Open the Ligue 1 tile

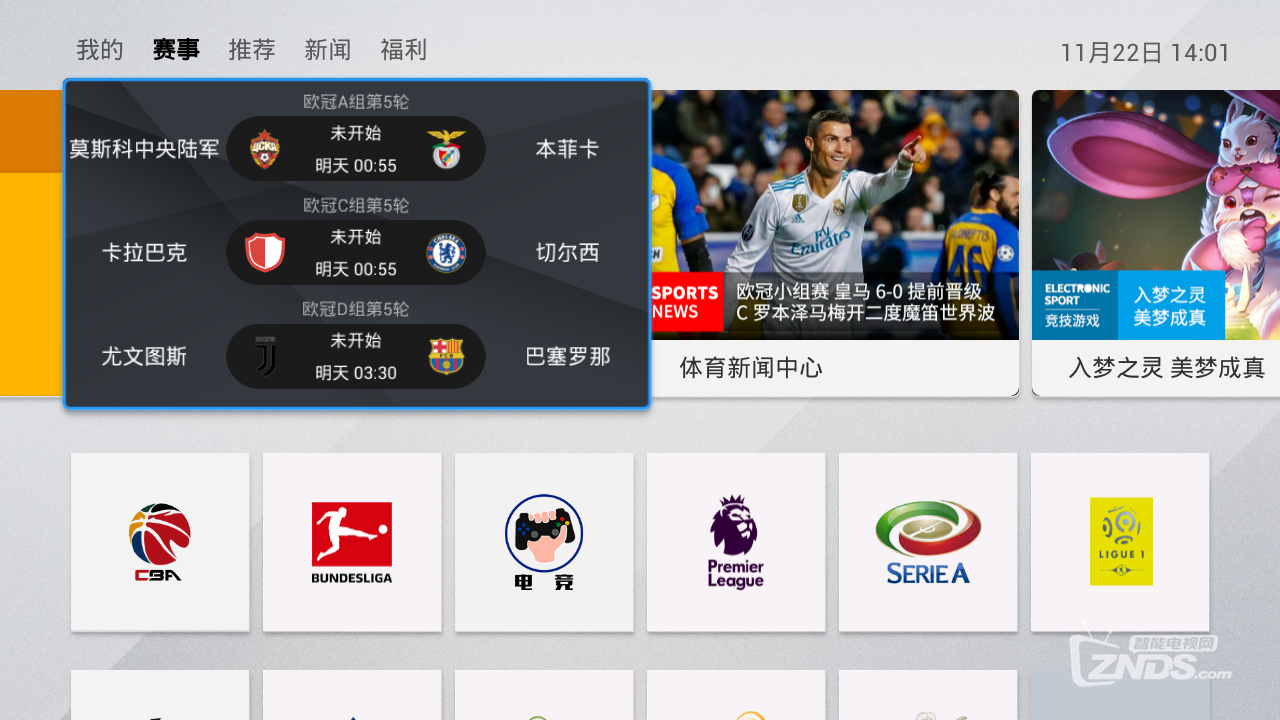[1120, 542]
